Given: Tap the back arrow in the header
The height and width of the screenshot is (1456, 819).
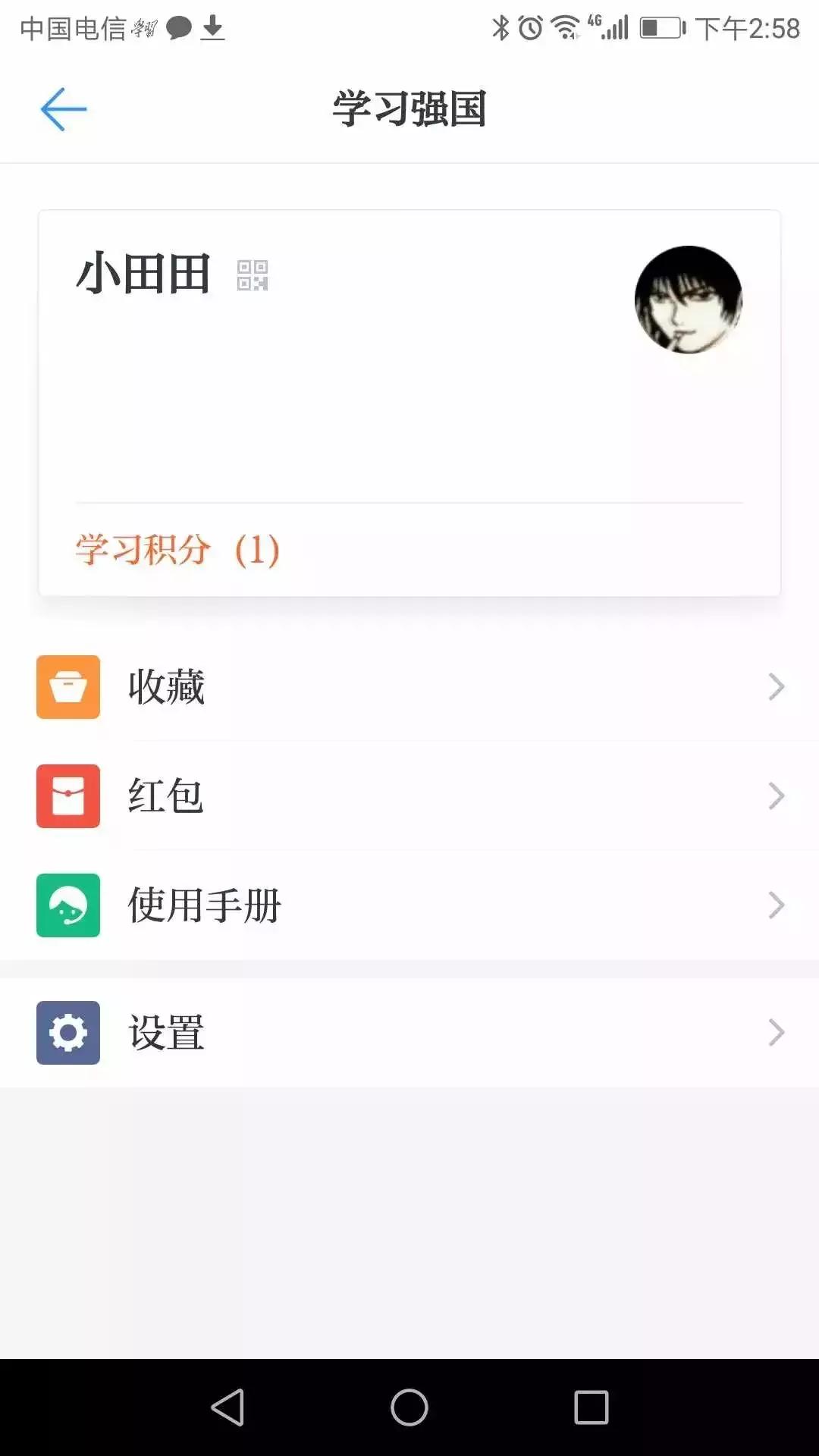Looking at the screenshot, I should coord(62,108).
